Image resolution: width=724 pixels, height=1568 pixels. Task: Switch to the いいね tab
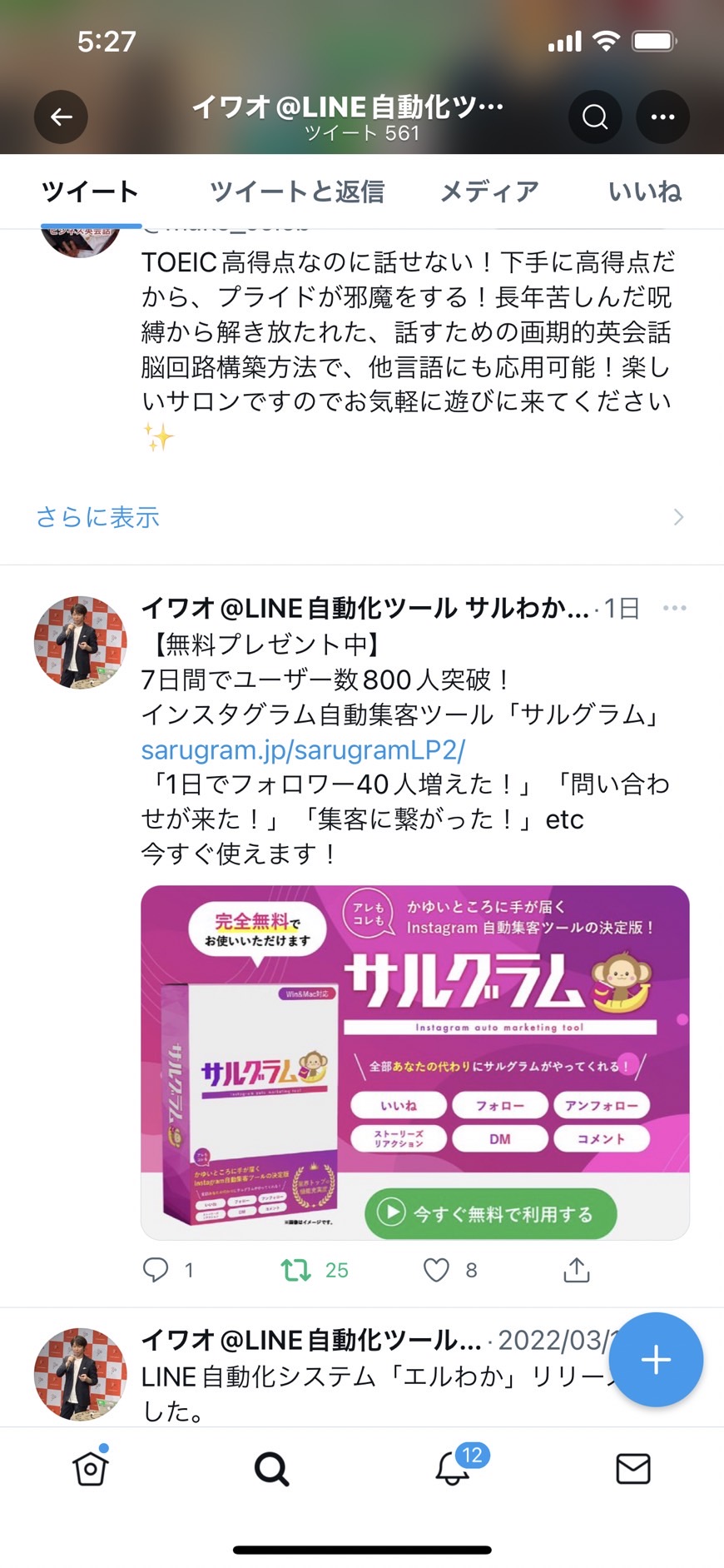point(645,192)
